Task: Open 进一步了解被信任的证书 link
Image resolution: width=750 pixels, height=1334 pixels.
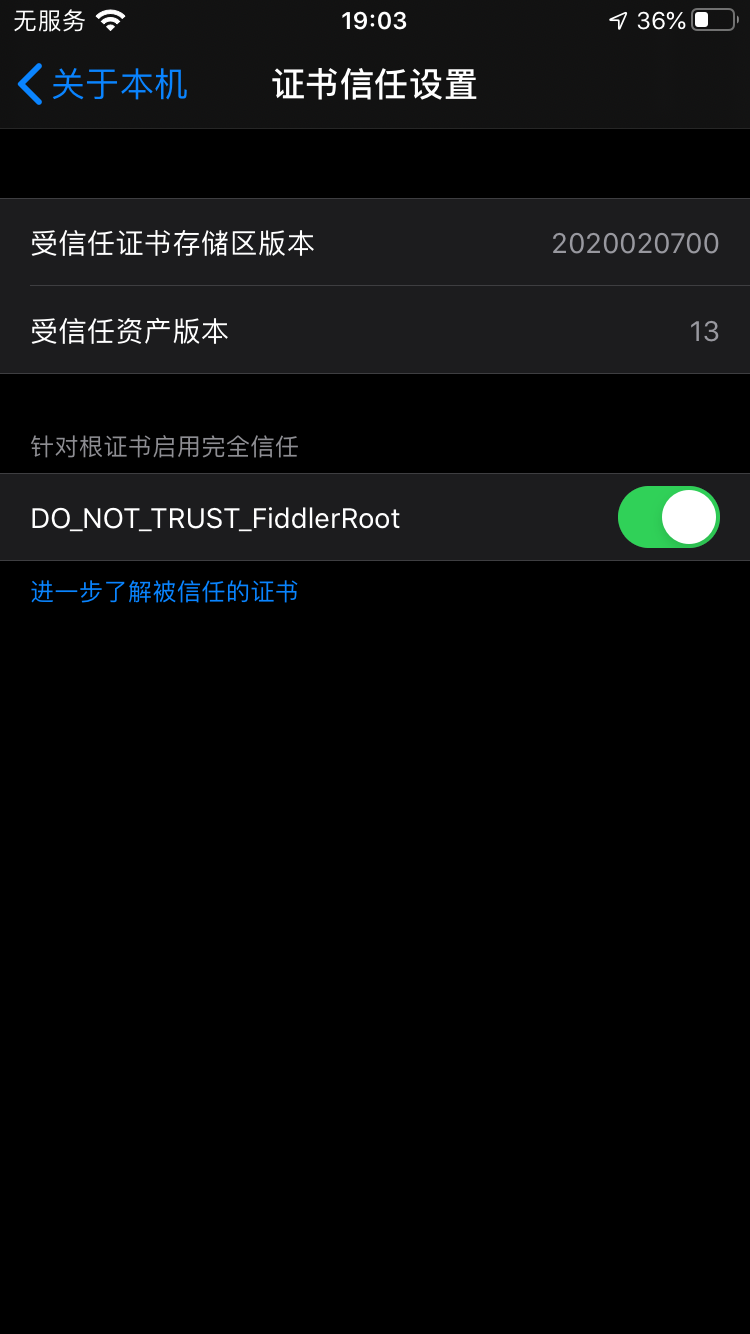Action: 163,592
